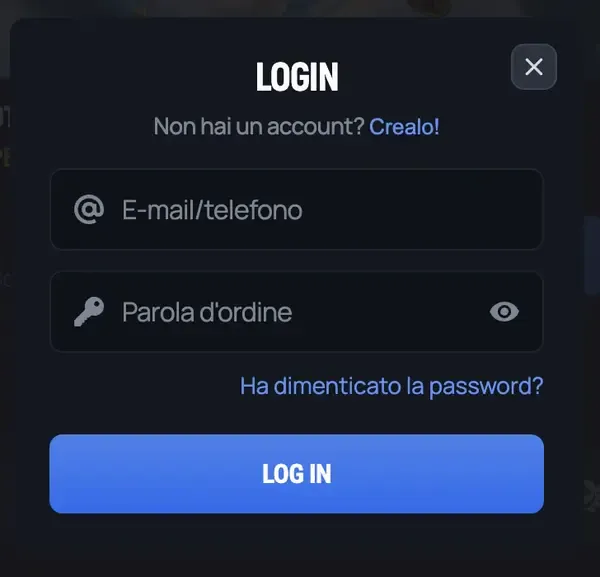The width and height of the screenshot is (600, 577).
Task: Open Ha dimenticato la password link
Action: pyautogui.click(x=391, y=386)
